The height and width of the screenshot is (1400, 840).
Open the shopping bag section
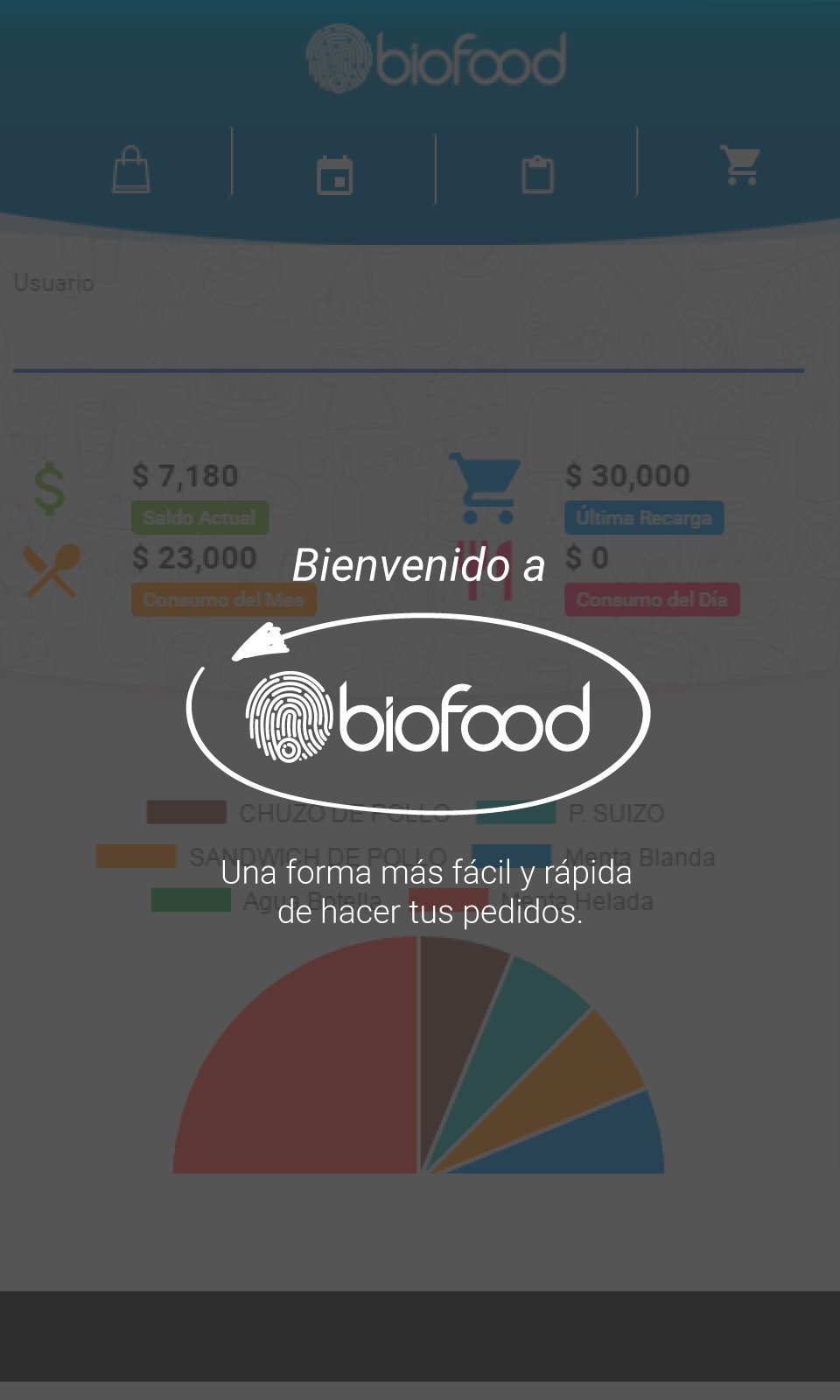pos(132,169)
